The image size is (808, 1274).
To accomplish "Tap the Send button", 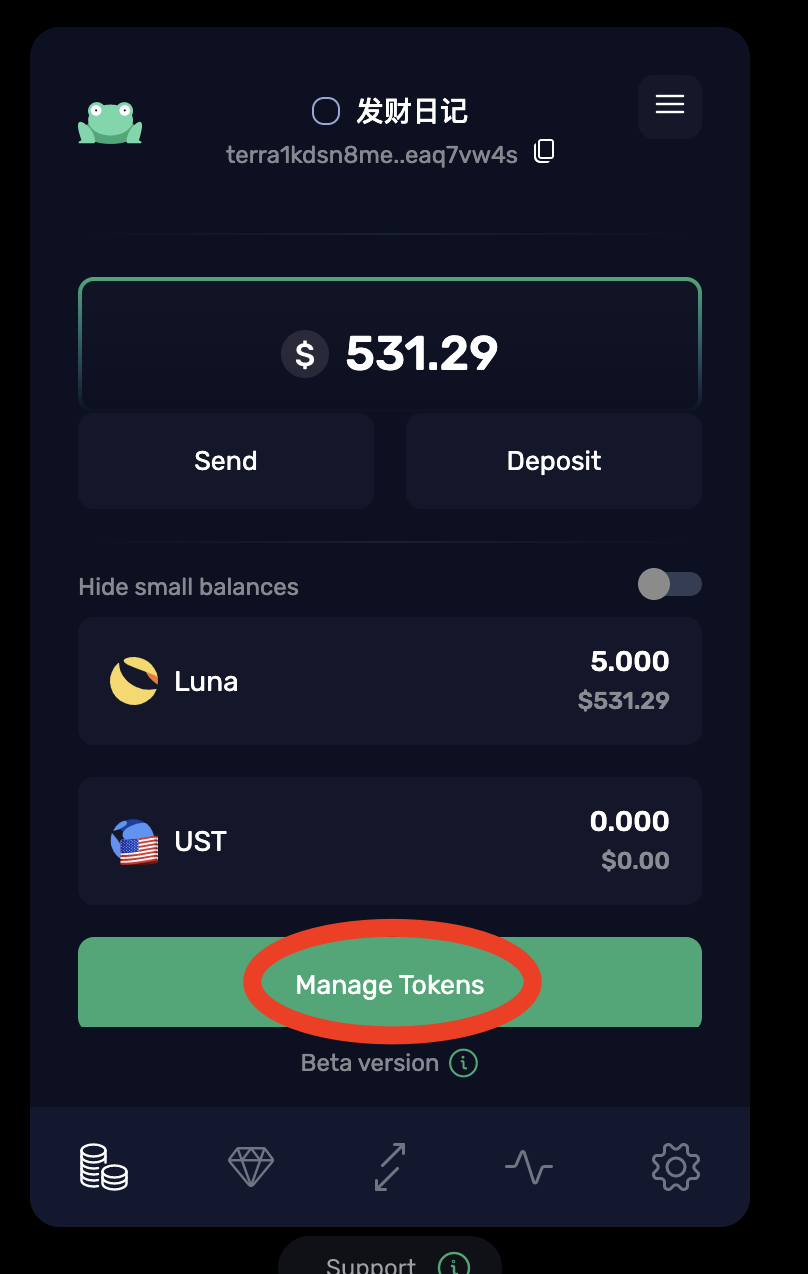I will 226,461.
